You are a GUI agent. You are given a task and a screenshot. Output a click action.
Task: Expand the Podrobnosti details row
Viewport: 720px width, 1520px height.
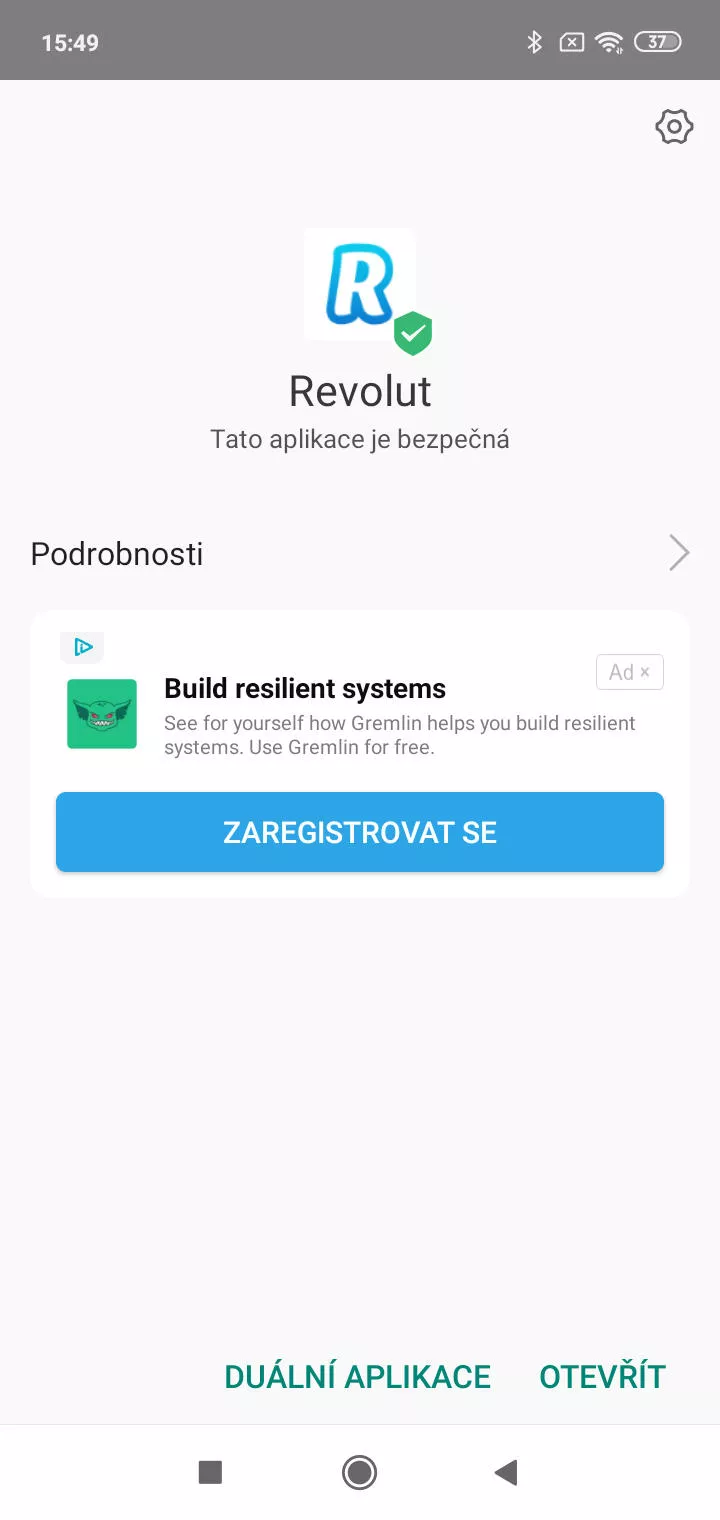[360, 553]
